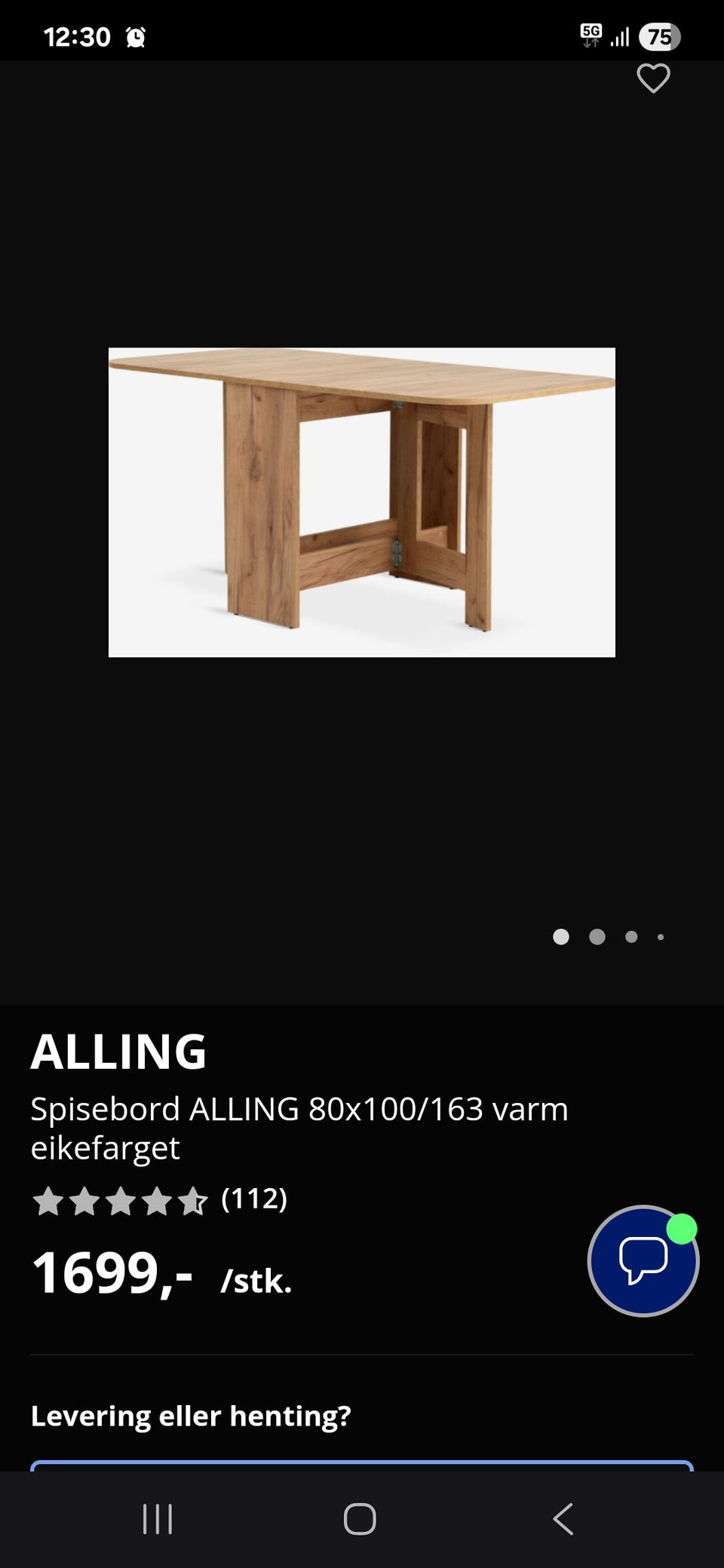Tap the star rating to see reviews
This screenshot has height=1568, width=724.
point(121,1199)
